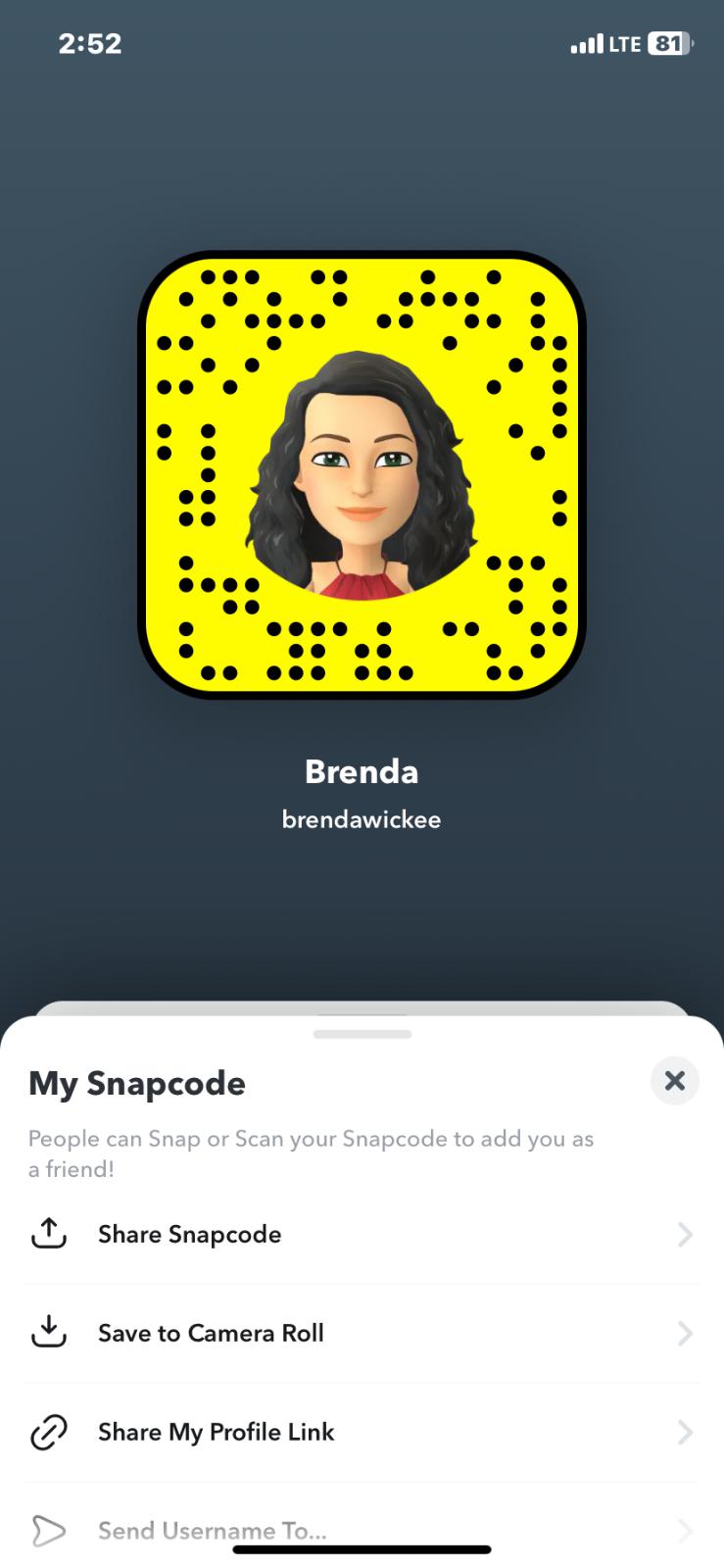724x1568 pixels.
Task: Close the My Snapcode sheet
Action: click(x=674, y=1081)
